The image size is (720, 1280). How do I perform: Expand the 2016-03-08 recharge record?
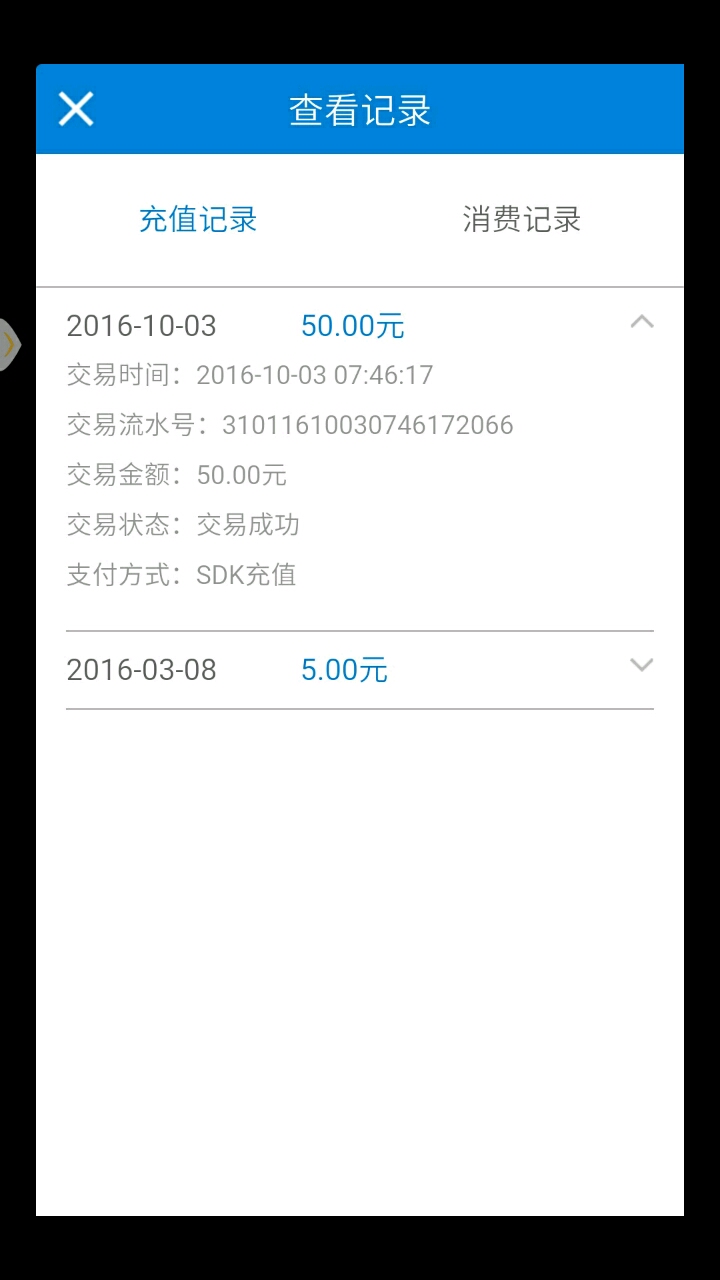click(641, 666)
